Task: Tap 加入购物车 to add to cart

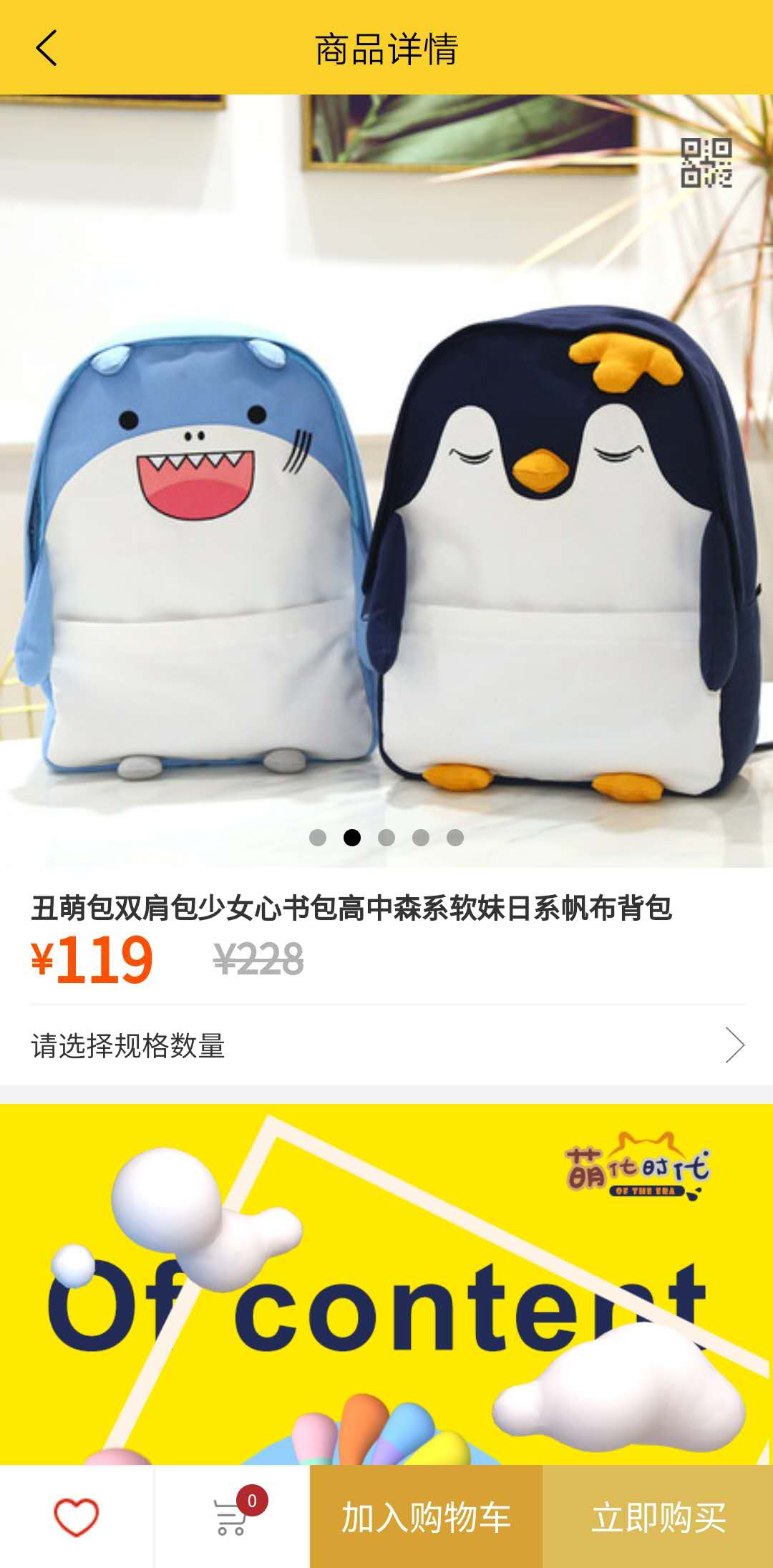Action: 426,1516
